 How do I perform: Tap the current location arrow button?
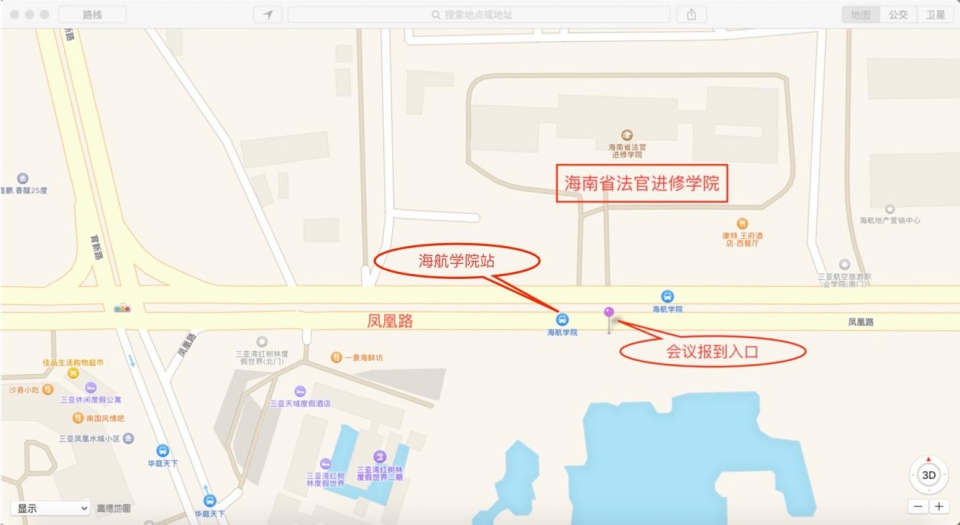pyautogui.click(x=267, y=14)
